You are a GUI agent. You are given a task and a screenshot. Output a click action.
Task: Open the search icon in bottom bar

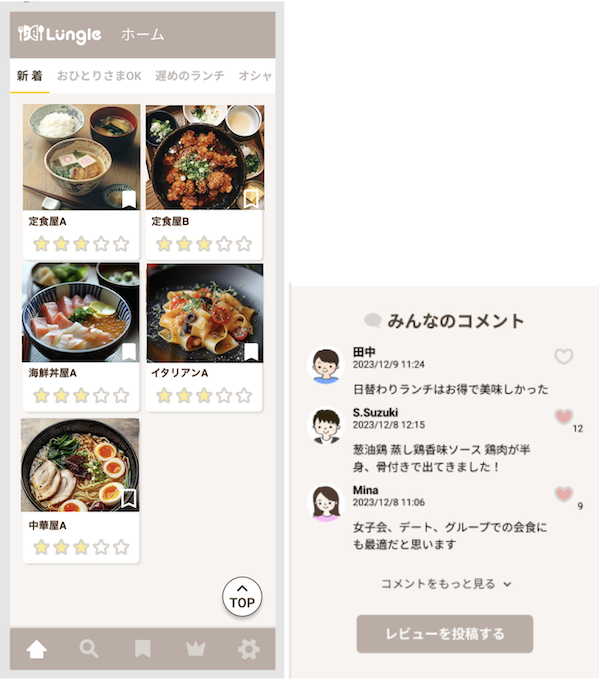tap(89, 649)
